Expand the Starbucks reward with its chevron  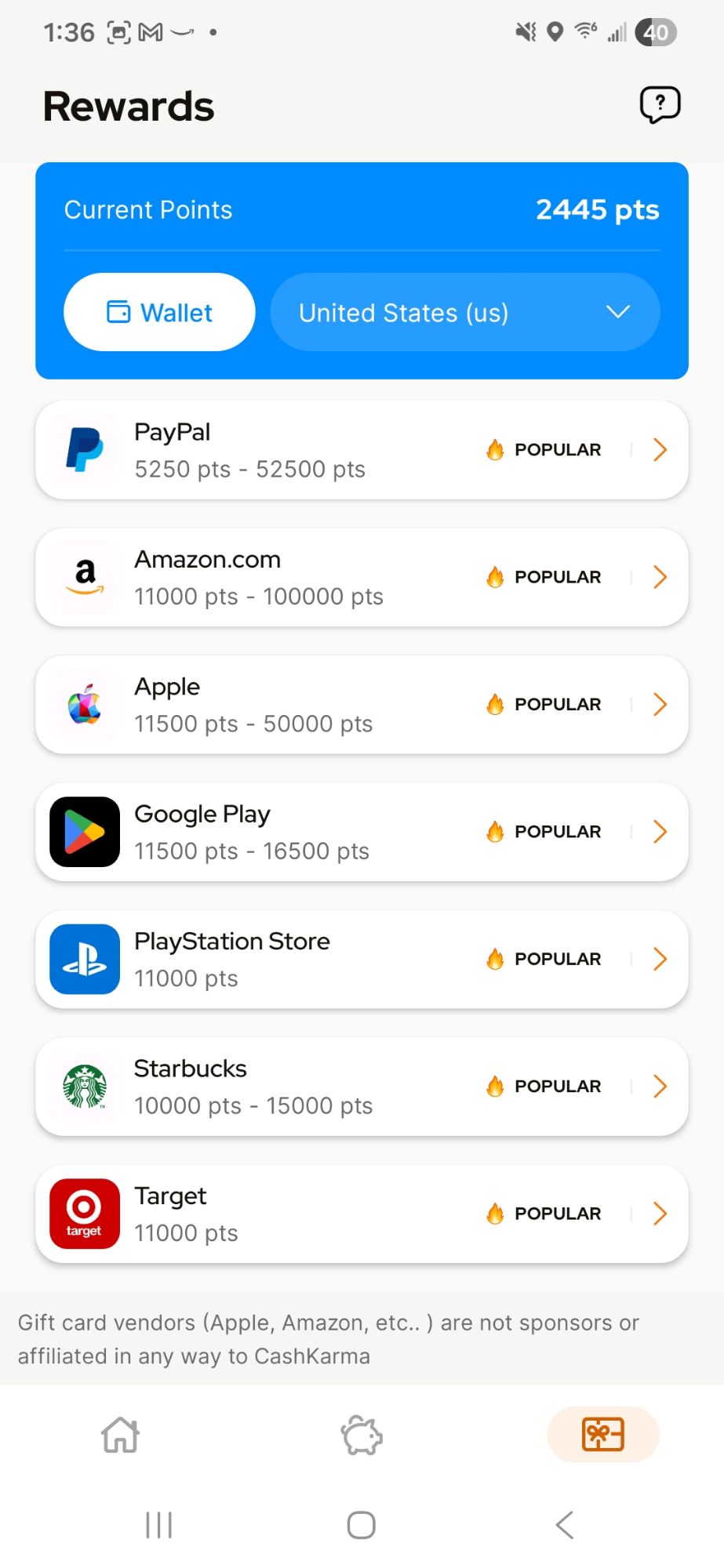660,1086
